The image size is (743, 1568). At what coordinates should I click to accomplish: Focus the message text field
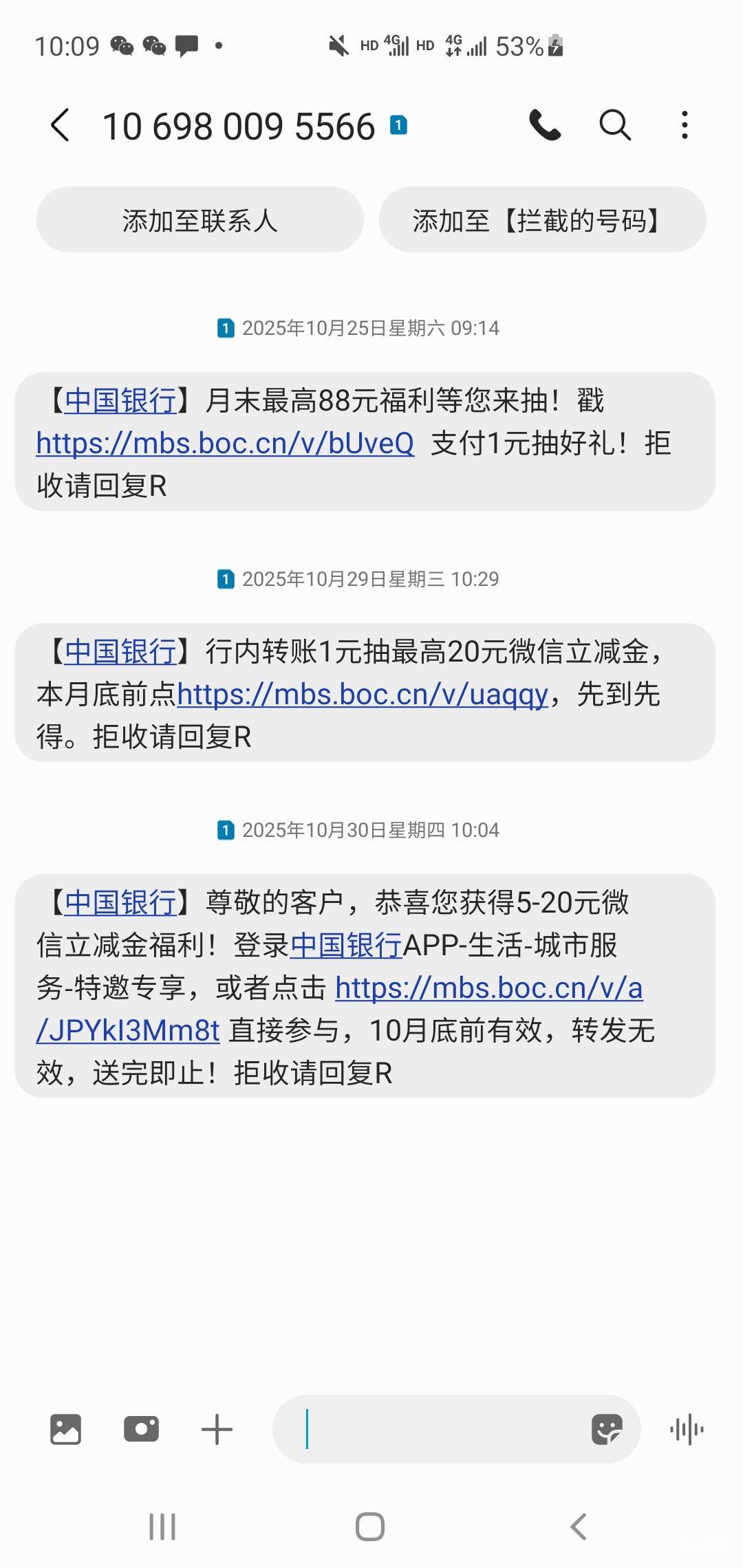click(x=440, y=1429)
